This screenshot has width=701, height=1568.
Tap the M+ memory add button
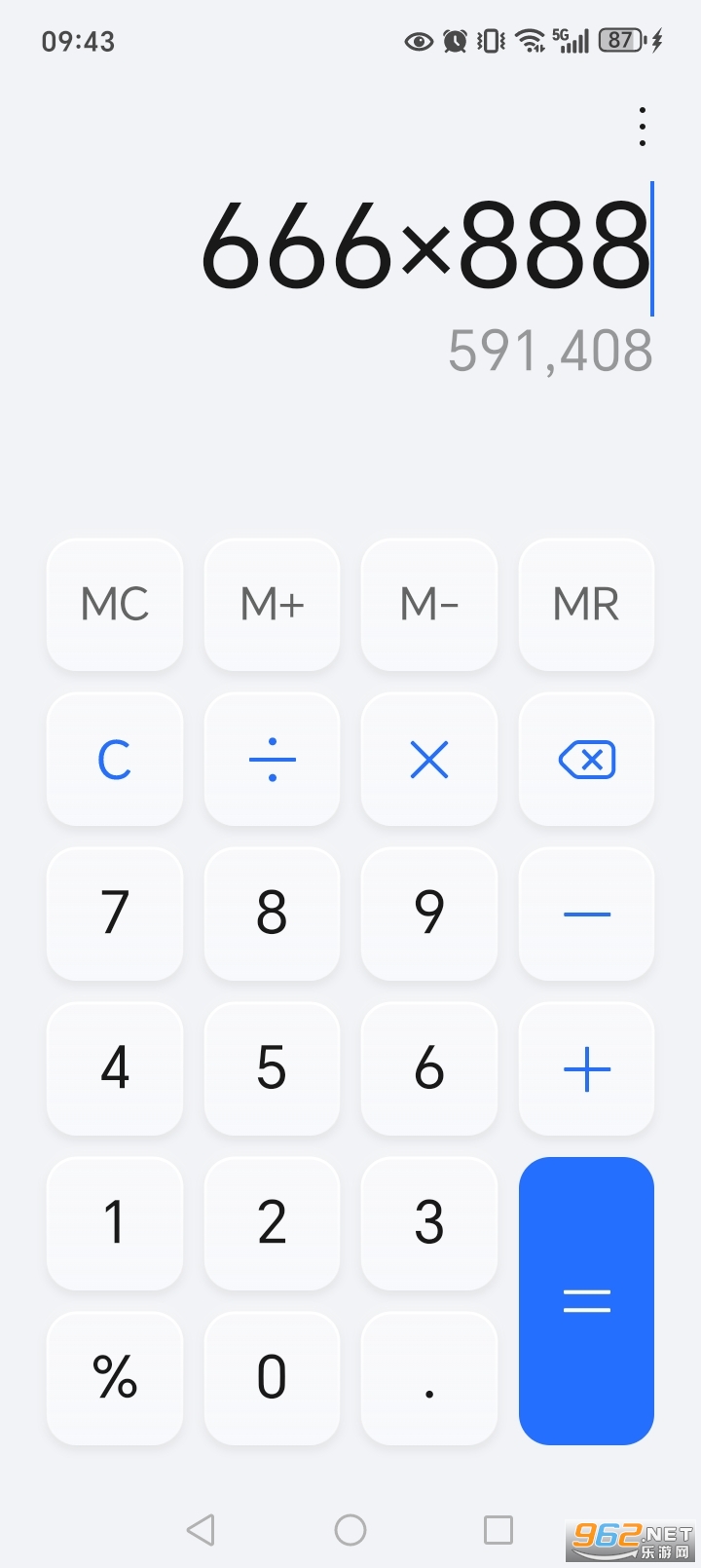(x=272, y=605)
